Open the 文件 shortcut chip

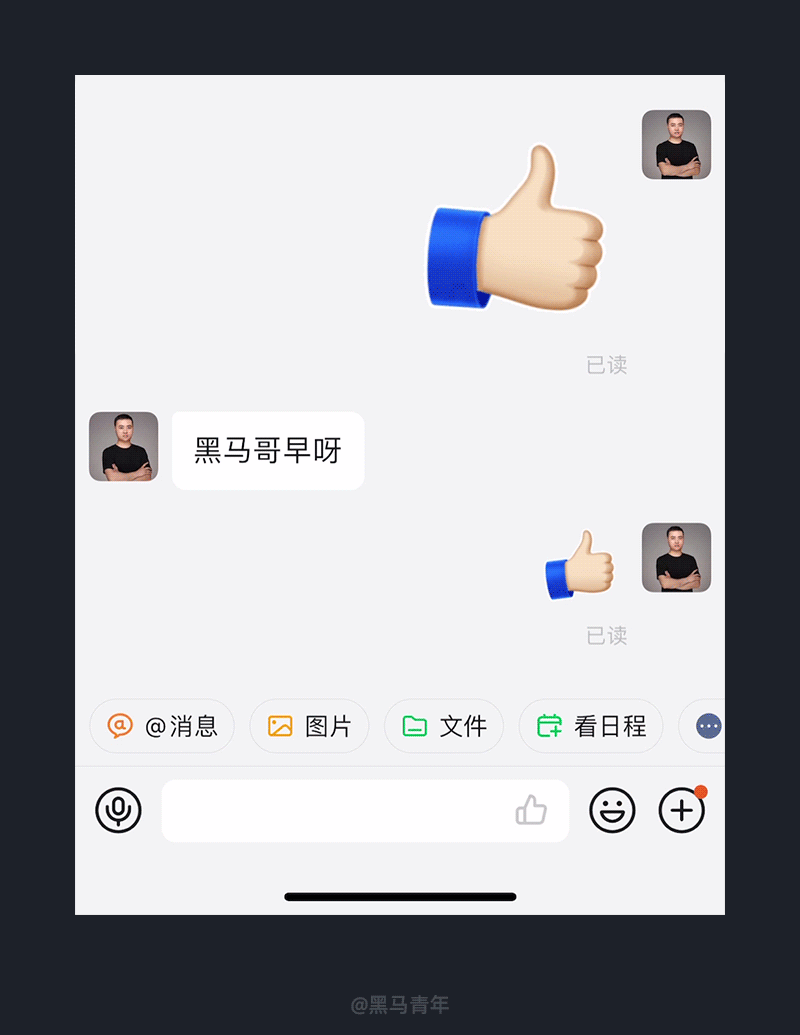444,726
